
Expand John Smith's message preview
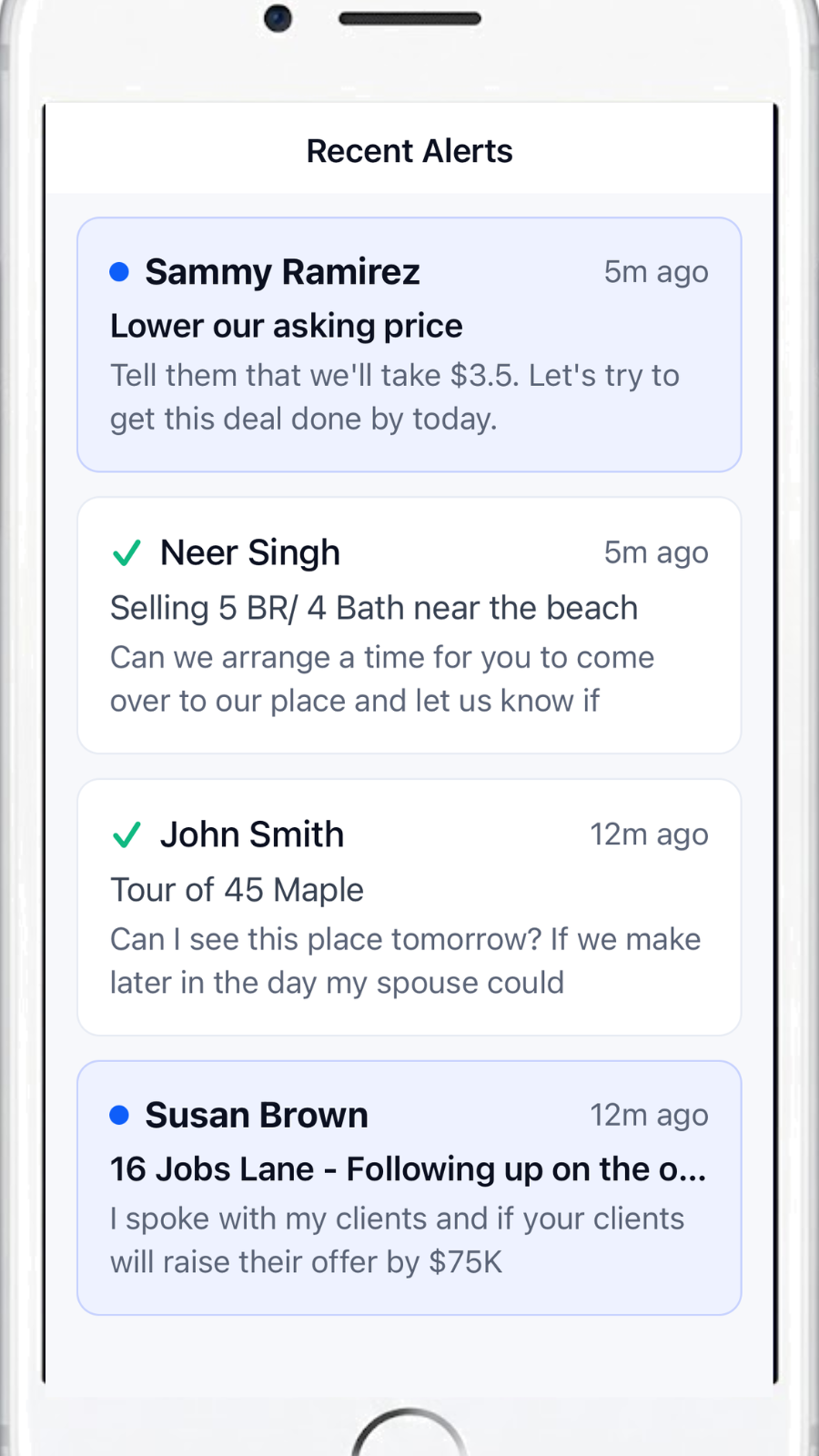[405, 961]
